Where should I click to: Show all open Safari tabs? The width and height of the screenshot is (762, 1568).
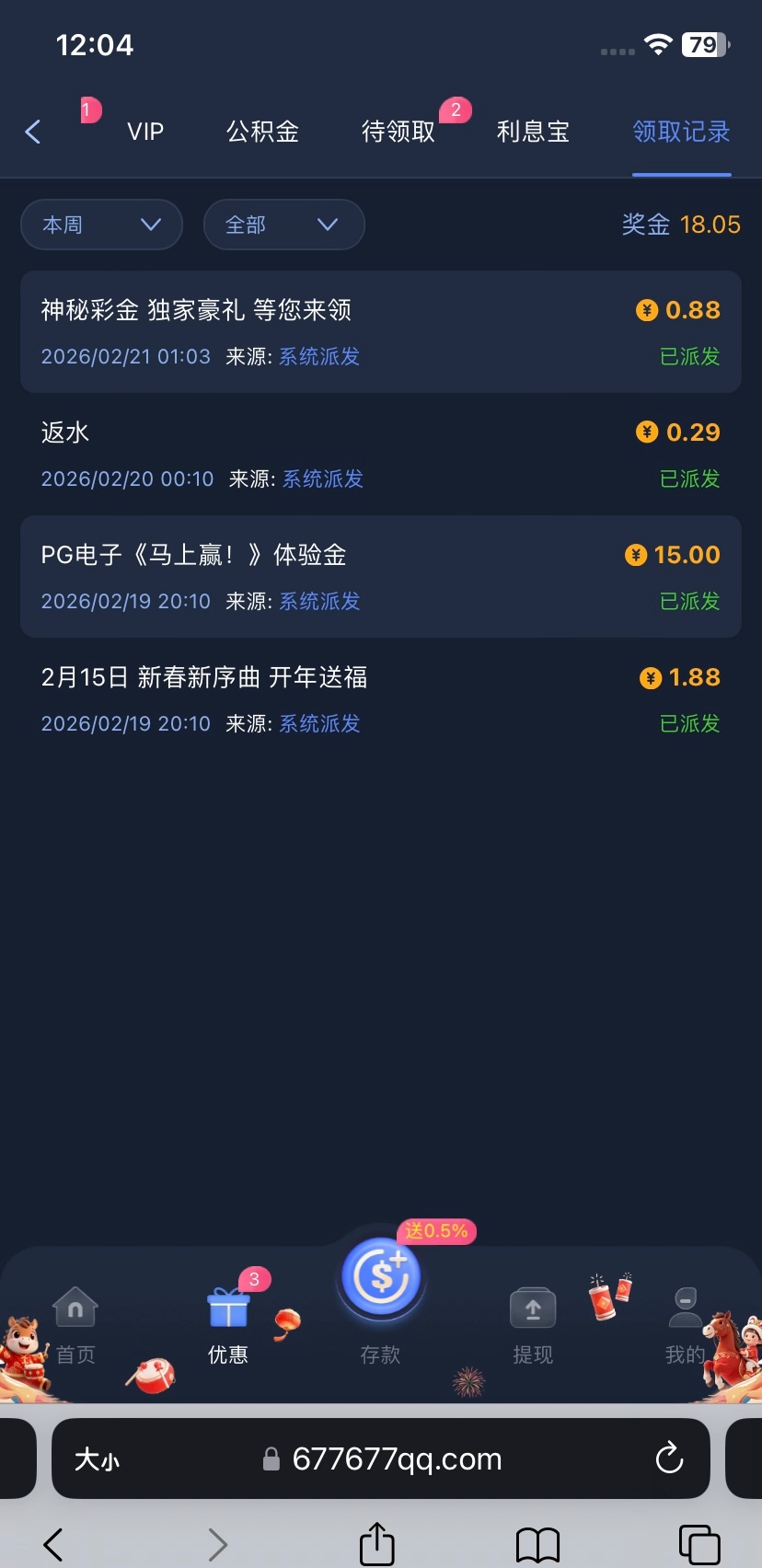698,1544
